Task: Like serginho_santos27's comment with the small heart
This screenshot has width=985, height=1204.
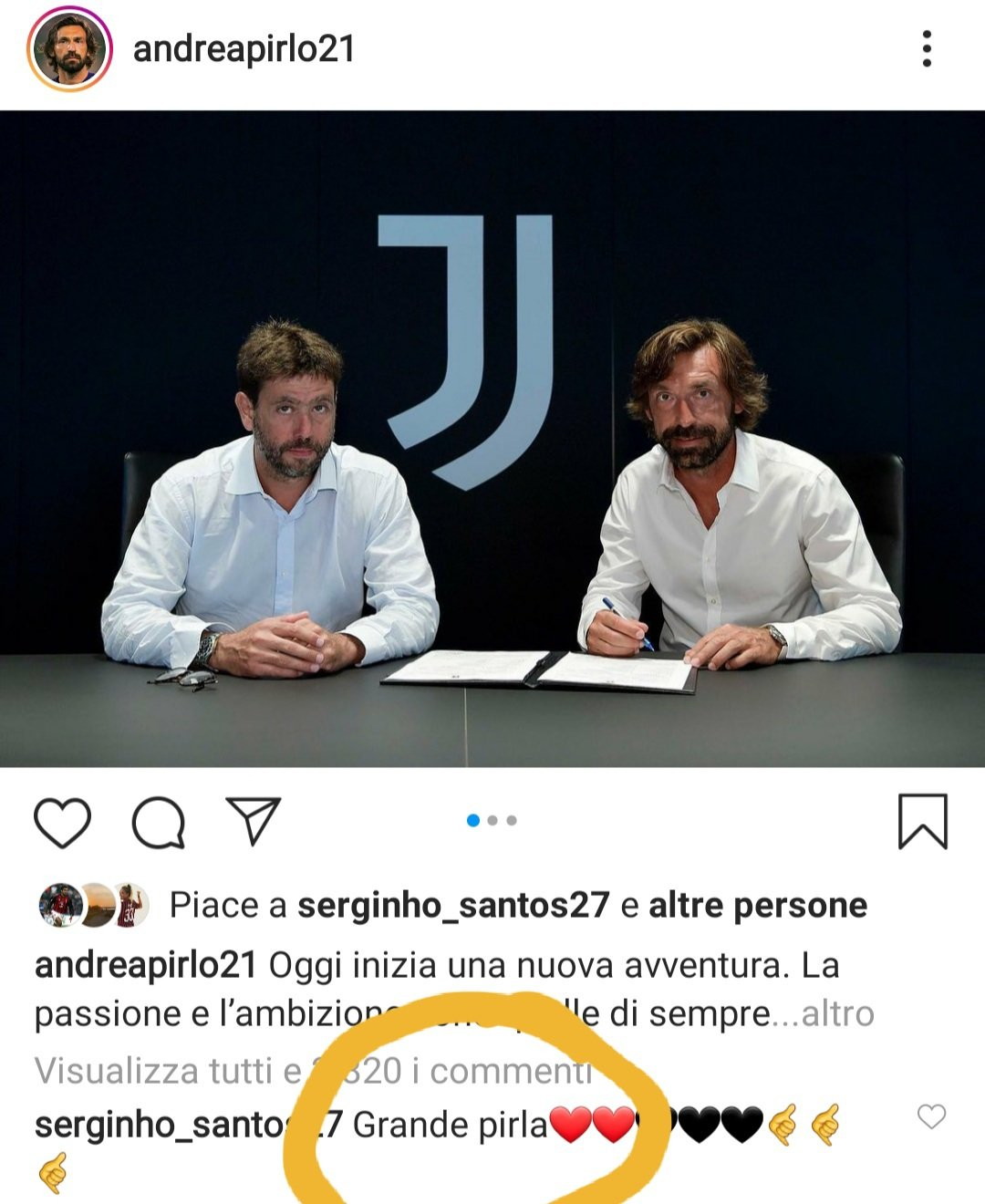Action: [930, 1116]
